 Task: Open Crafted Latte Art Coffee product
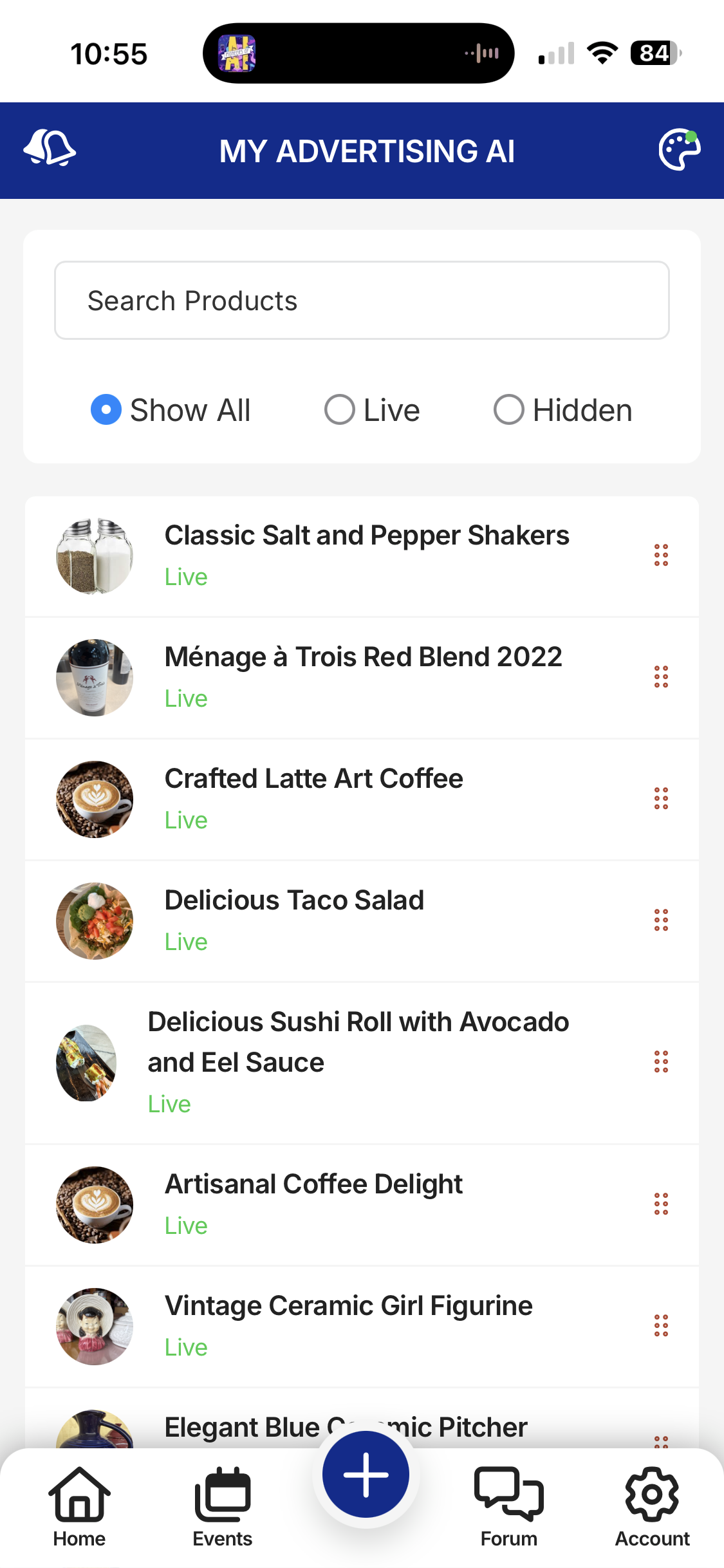click(313, 779)
